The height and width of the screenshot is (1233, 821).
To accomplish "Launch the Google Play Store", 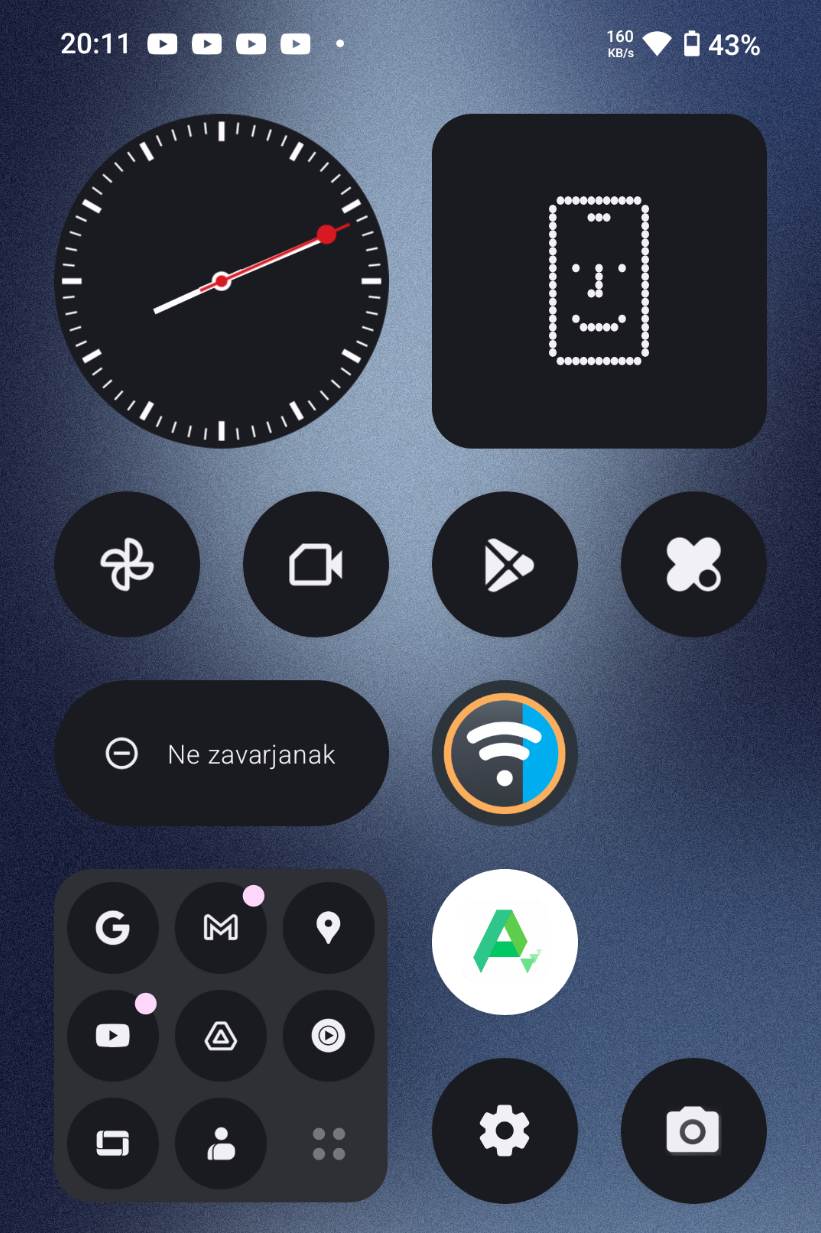I will coord(505,565).
